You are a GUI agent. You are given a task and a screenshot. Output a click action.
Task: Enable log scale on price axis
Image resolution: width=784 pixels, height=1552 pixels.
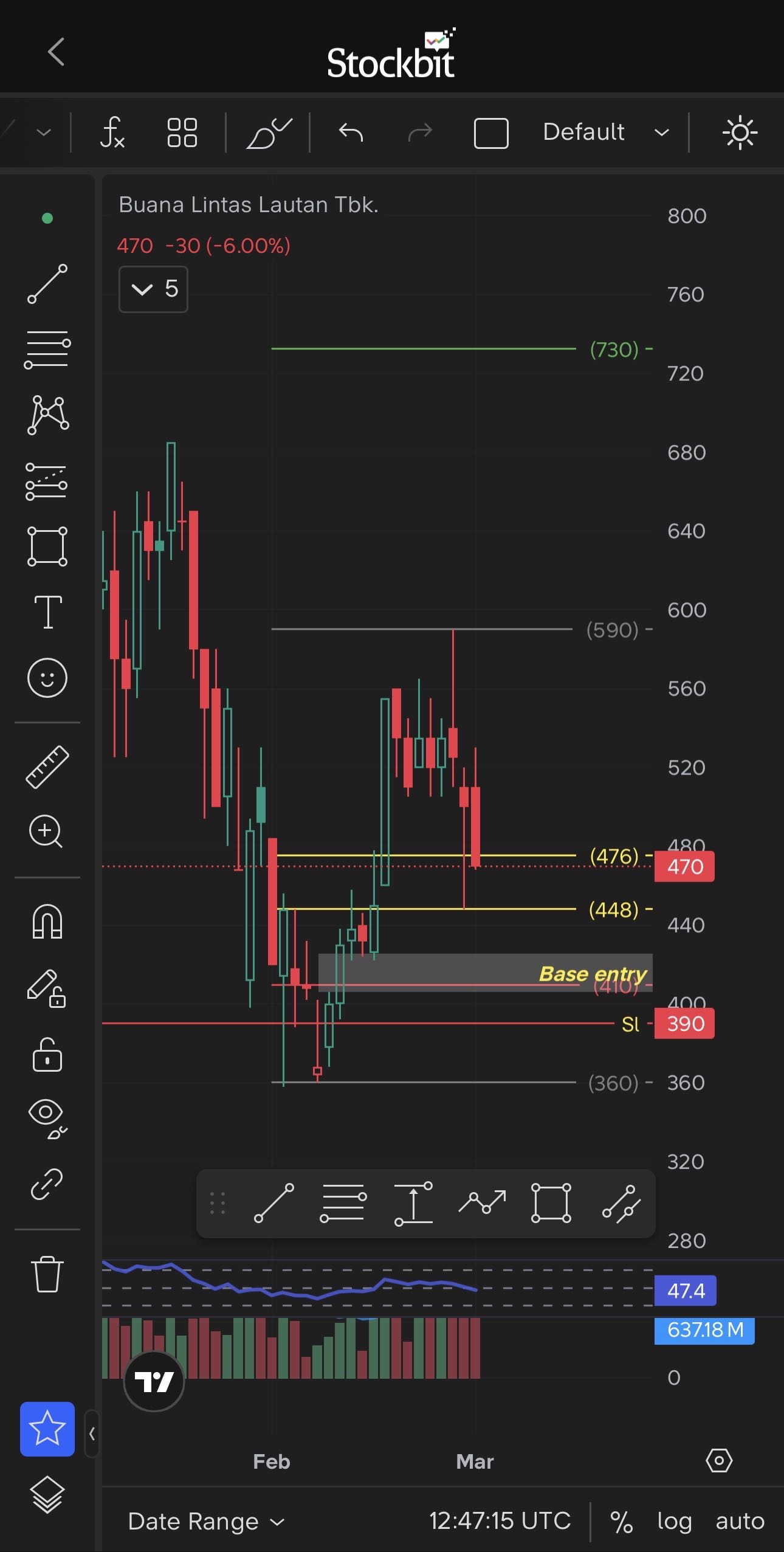point(675,1521)
